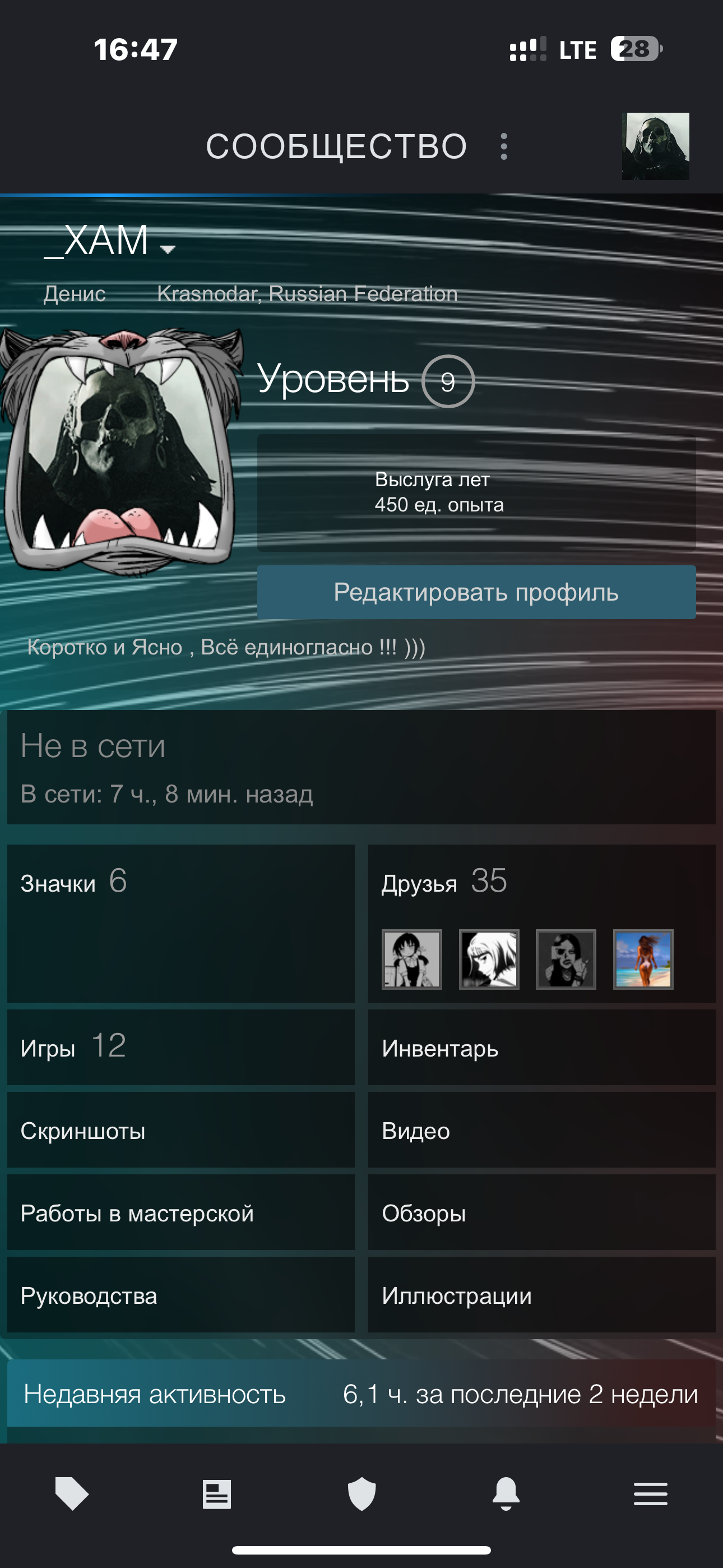Open the notifications bell tab
The width and height of the screenshot is (723, 1568).
(506, 1494)
